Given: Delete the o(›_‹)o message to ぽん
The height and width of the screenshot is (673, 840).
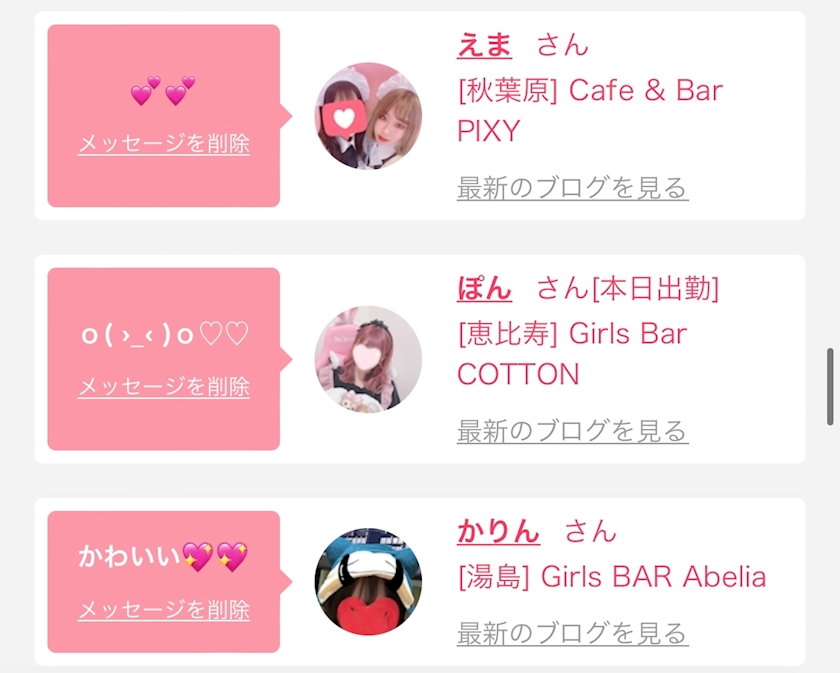Looking at the screenshot, I should pyautogui.click(x=164, y=387).
